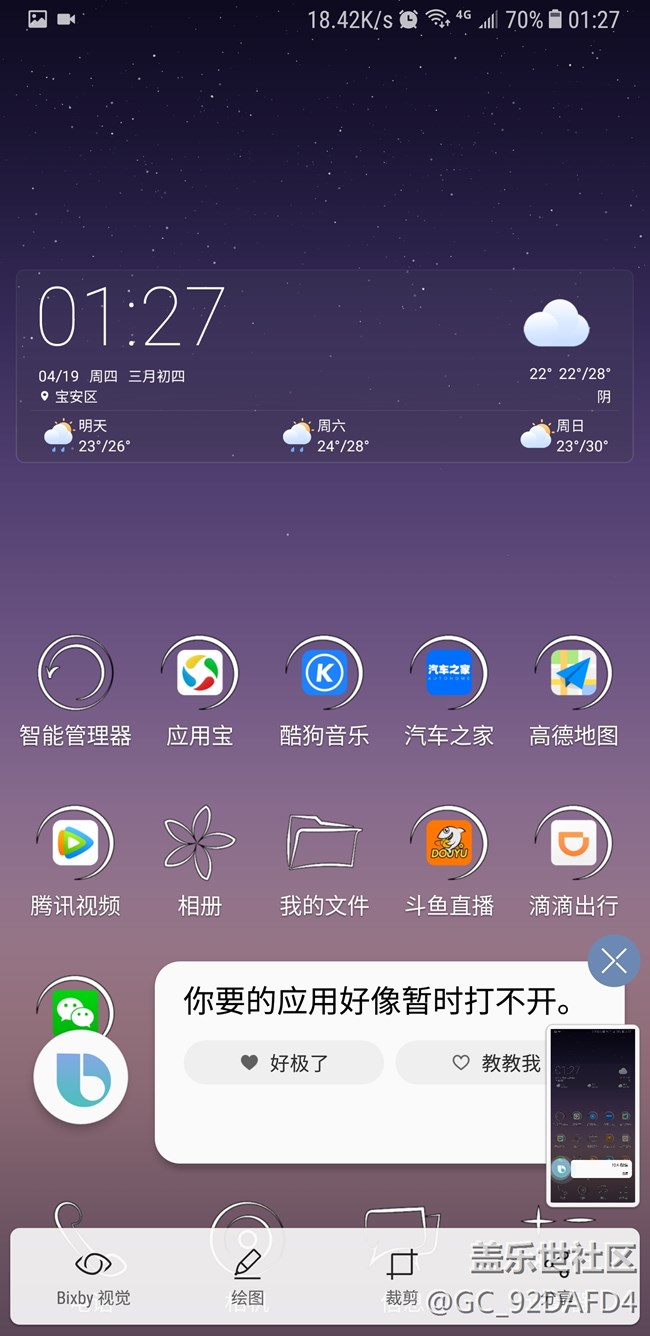Select Bixby 视觉 in screenshot toolbar

tap(93, 1279)
